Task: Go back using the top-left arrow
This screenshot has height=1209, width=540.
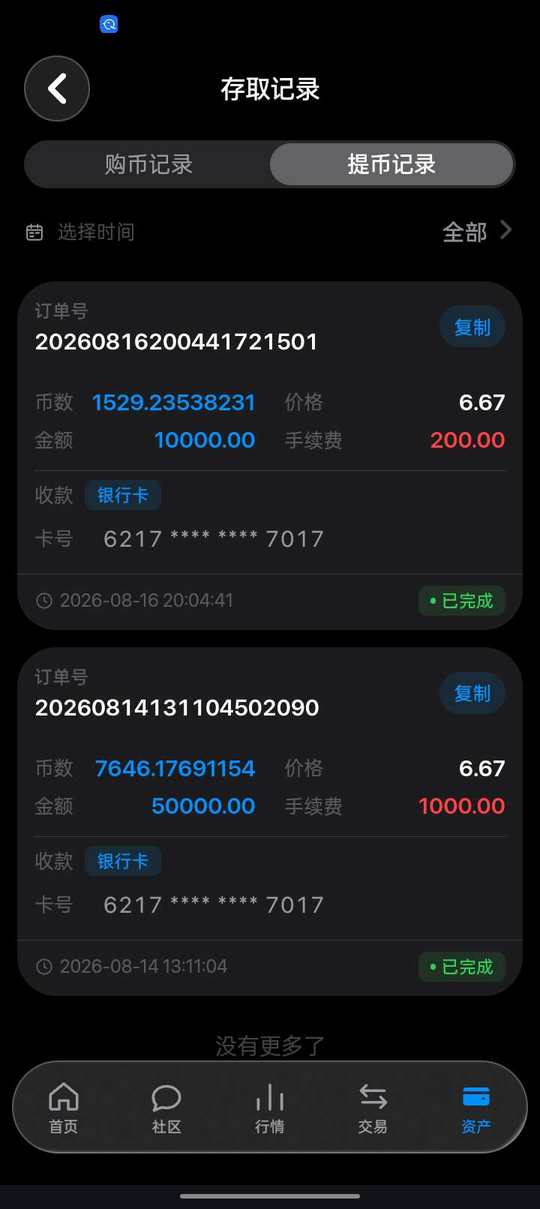Action: pos(57,89)
